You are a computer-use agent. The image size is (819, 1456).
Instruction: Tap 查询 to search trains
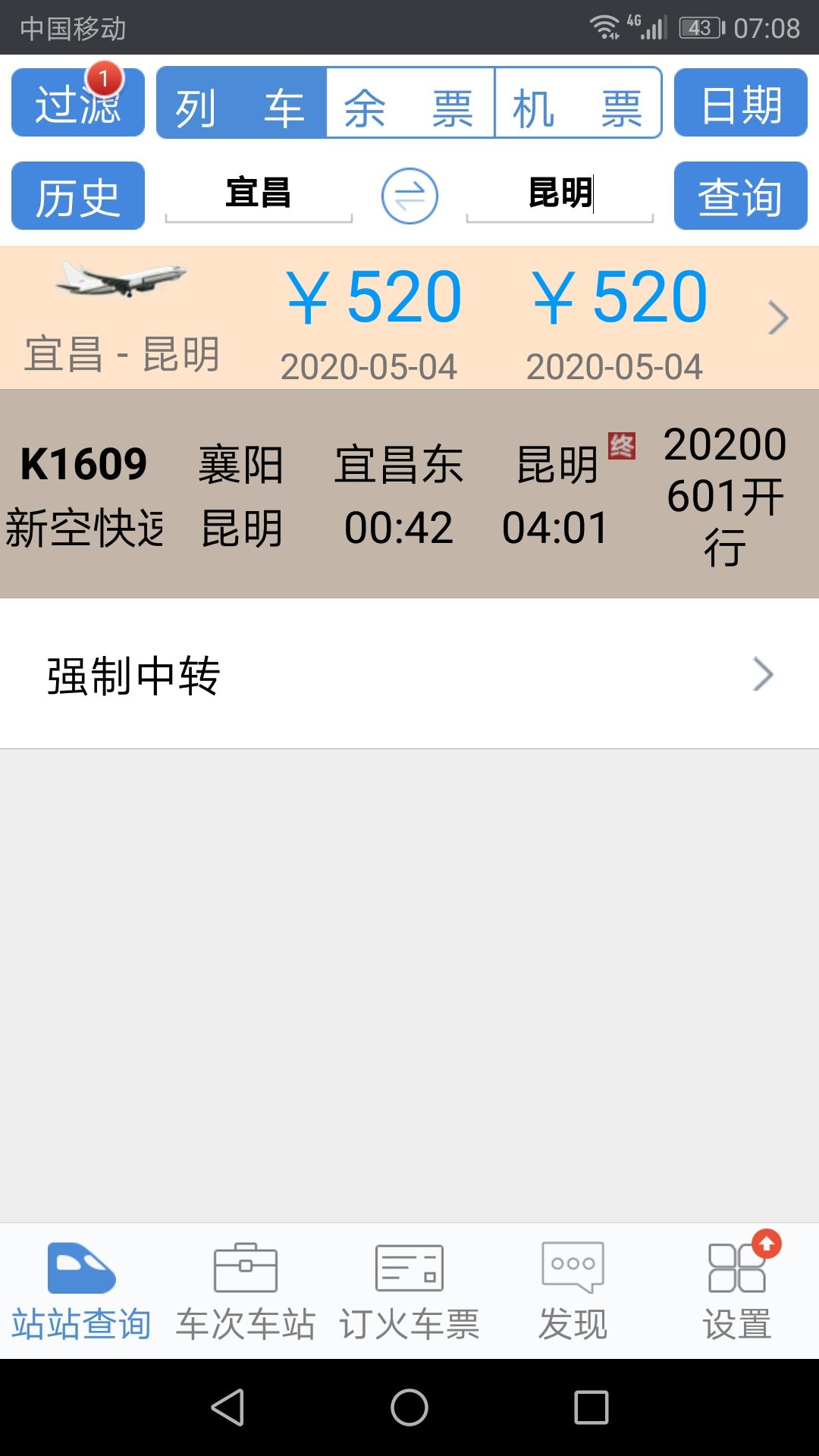pos(740,196)
